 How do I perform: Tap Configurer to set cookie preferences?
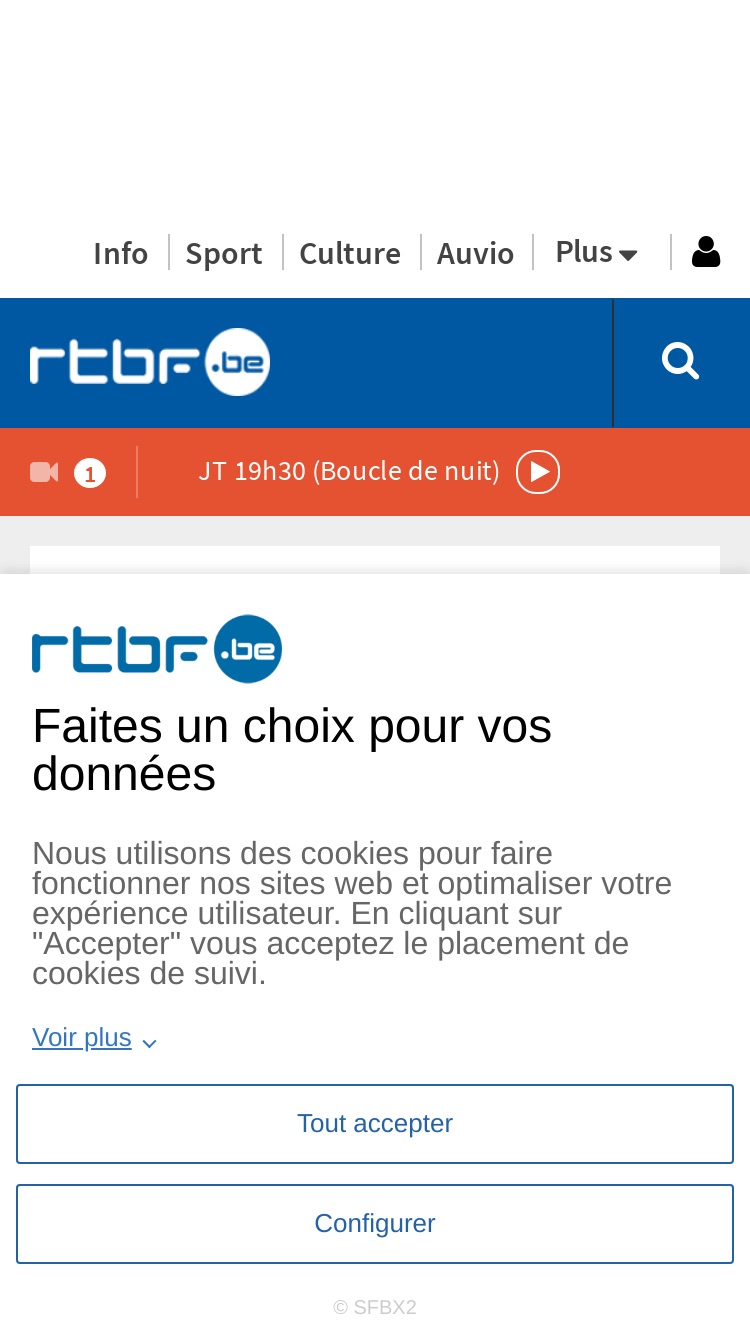click(375, 1224)
